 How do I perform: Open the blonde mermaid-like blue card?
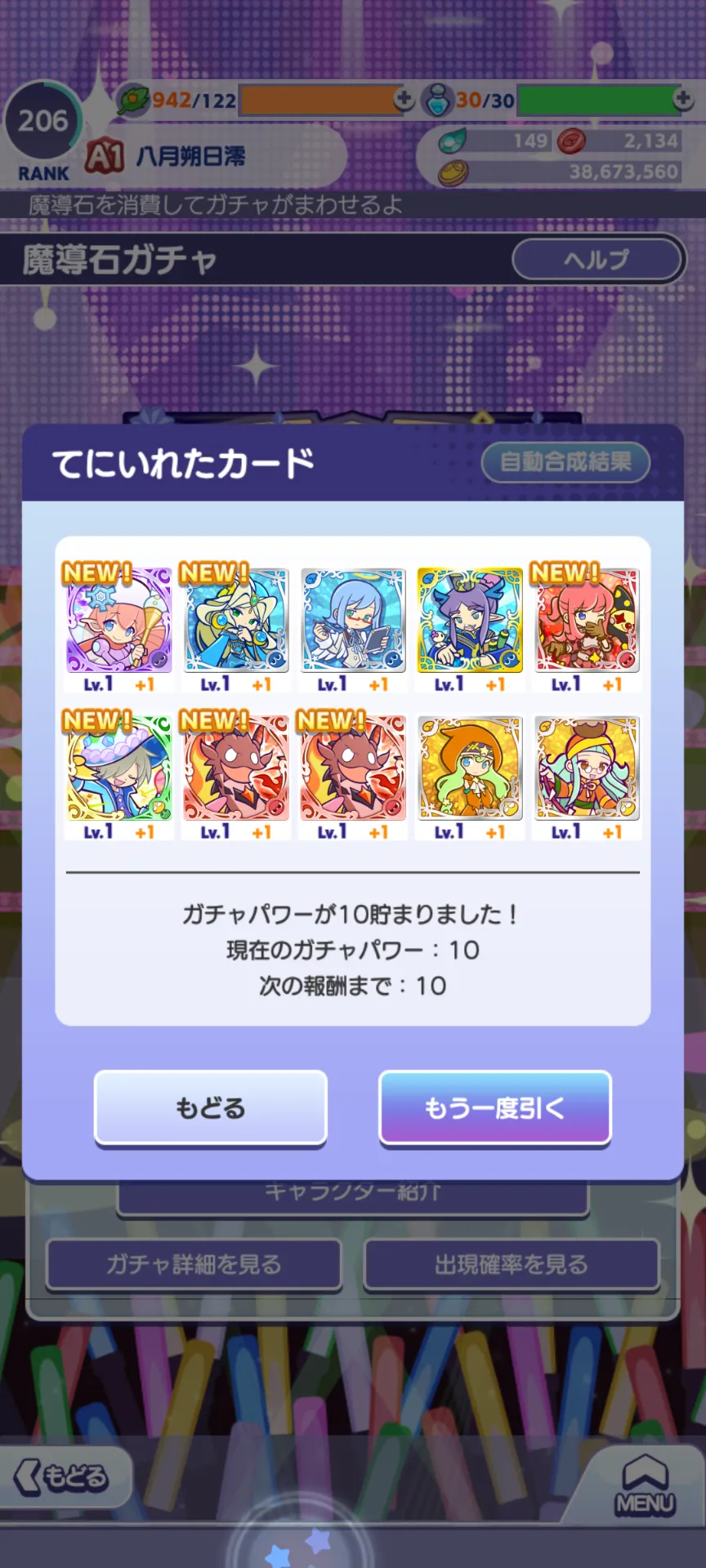[x=236, y=621]
